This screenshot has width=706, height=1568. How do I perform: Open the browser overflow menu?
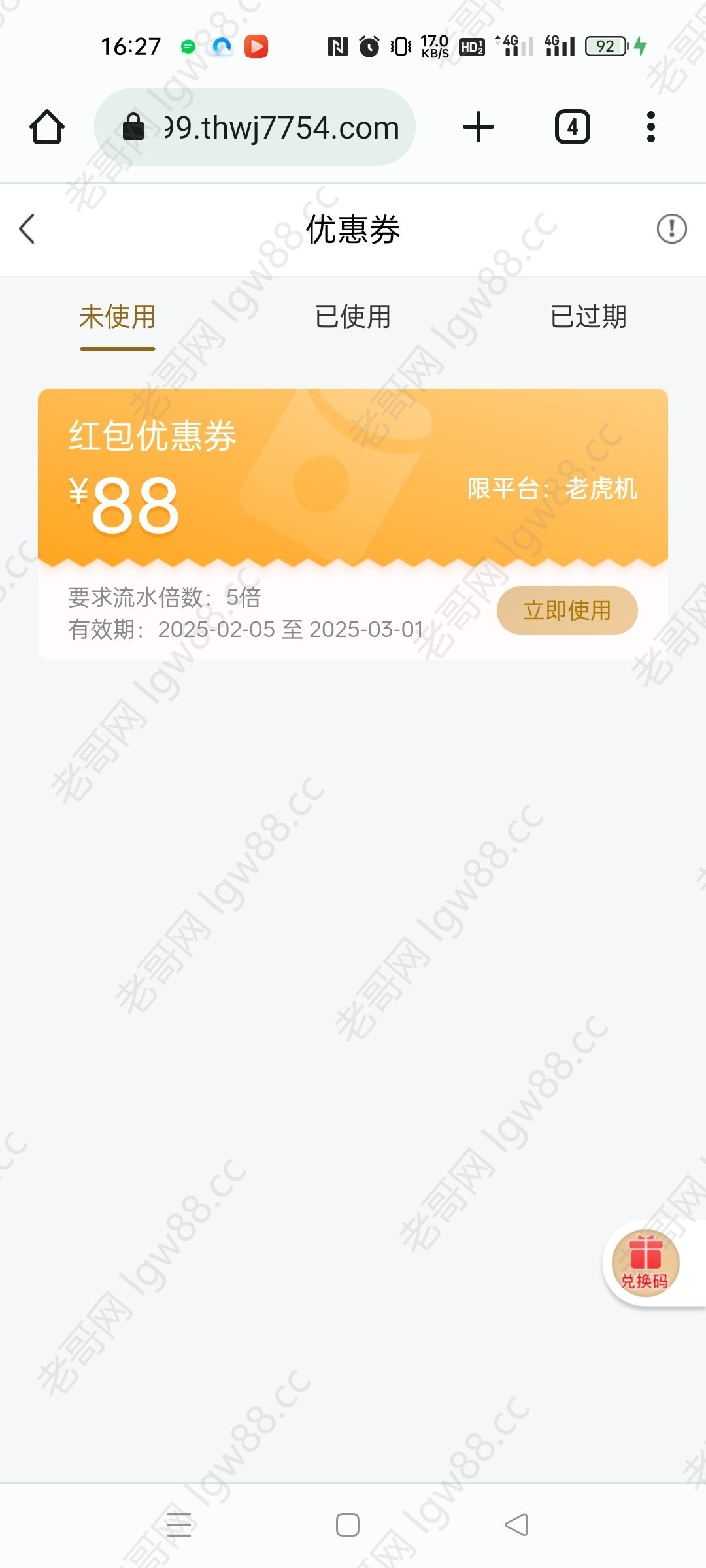pos(650,127)
